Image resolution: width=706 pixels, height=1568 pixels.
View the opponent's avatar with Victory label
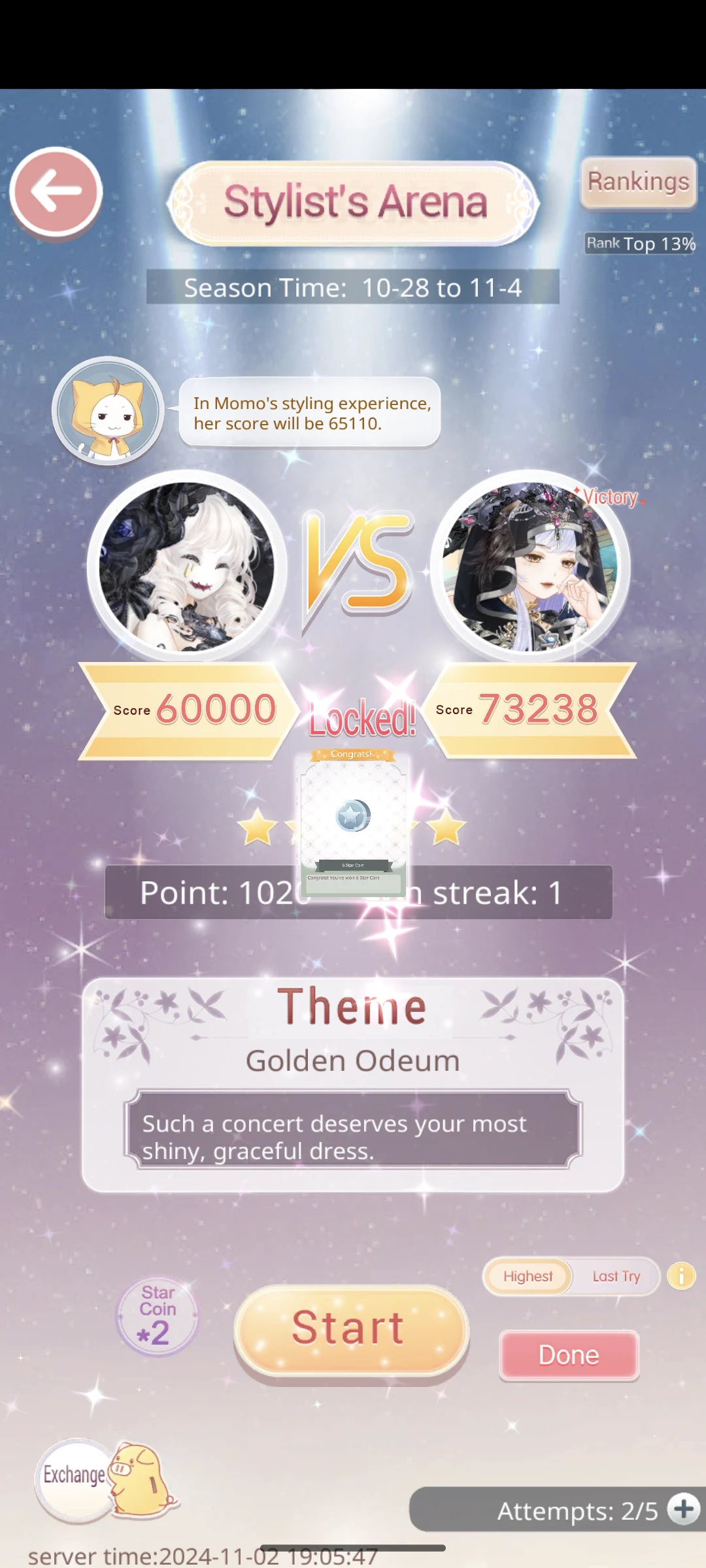point(530,566)
